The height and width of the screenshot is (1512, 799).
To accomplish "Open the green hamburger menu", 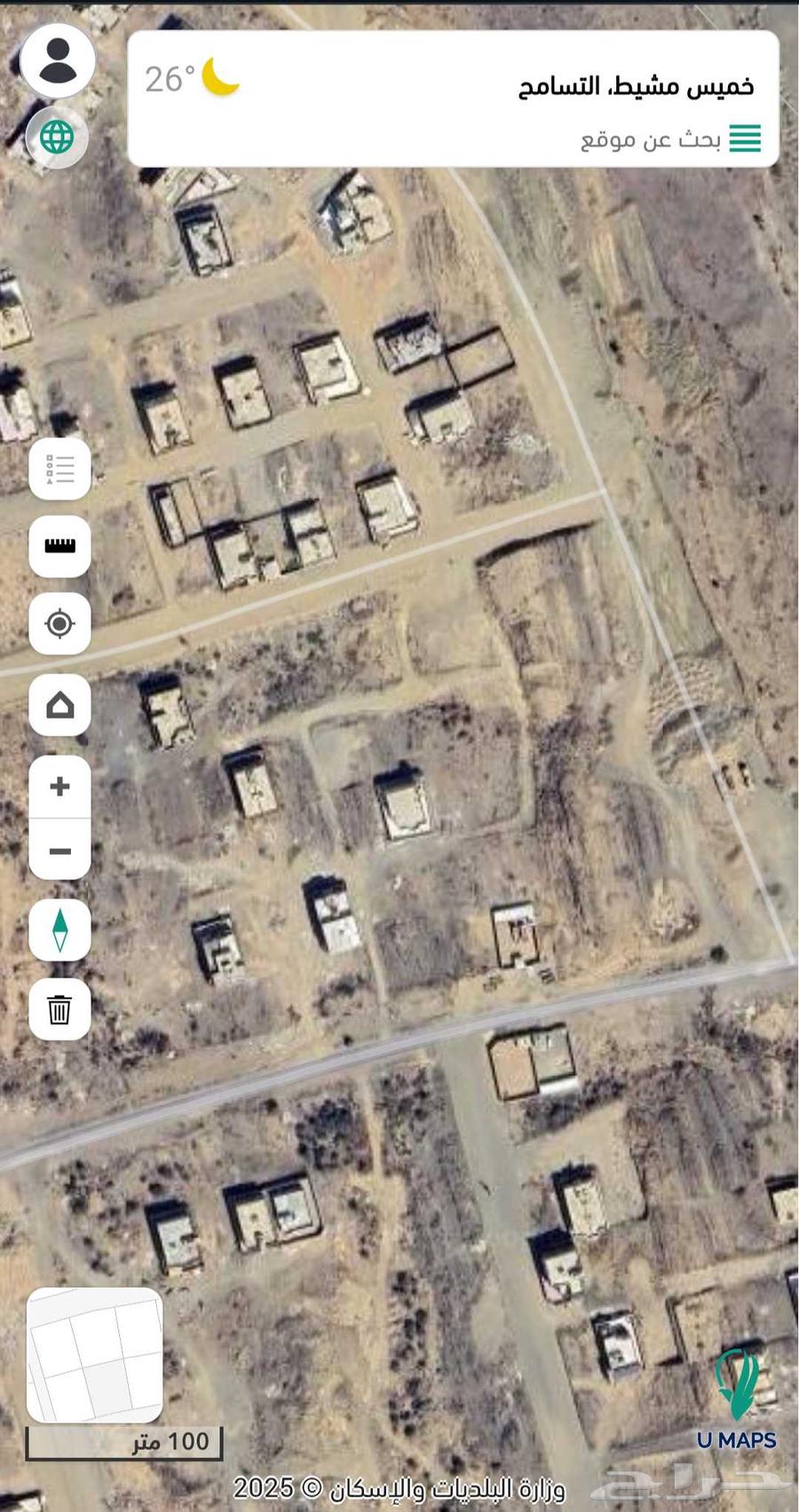I will pos(745,139).
